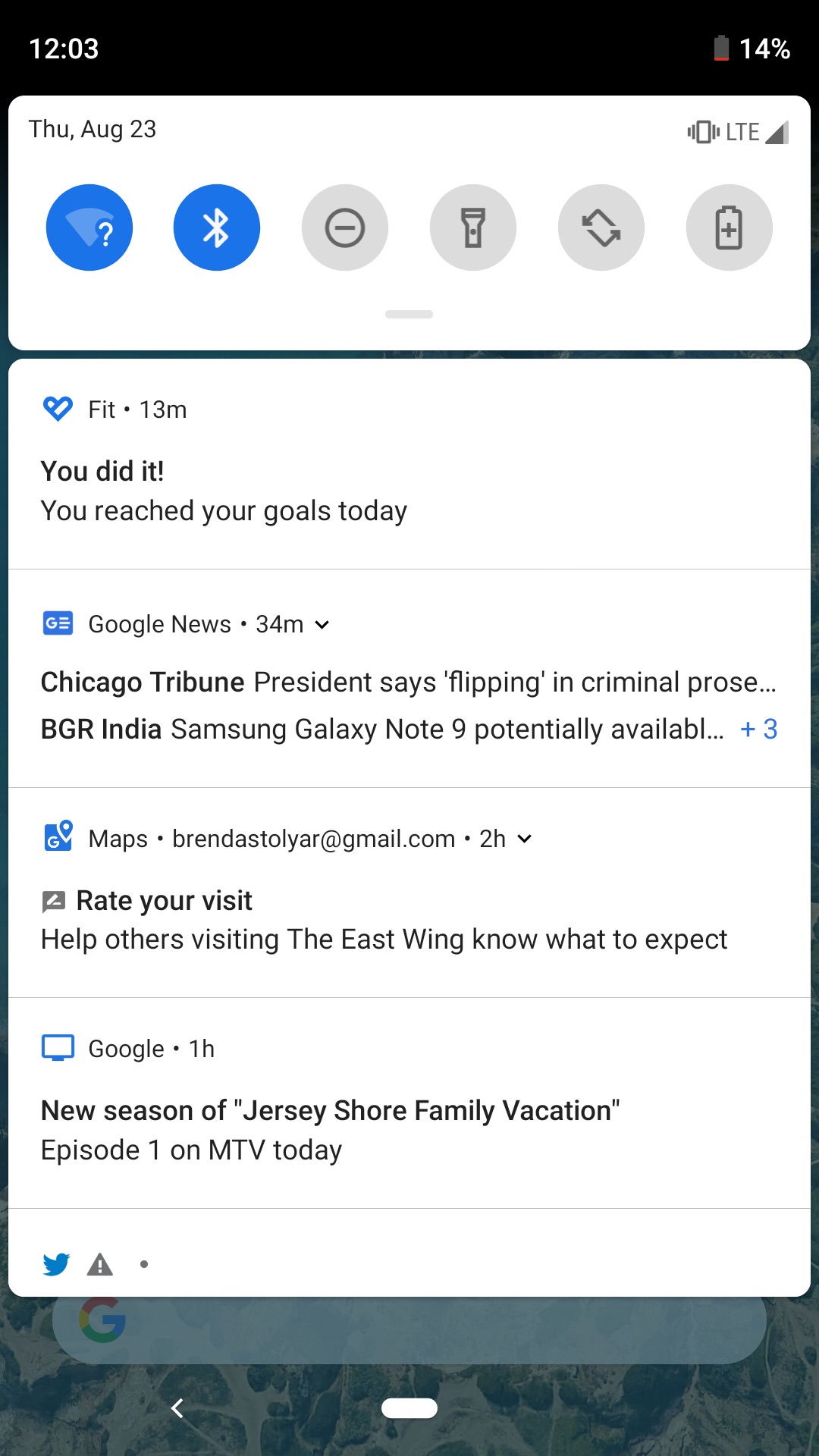819x1456 pixels.
Task: Open the Maps Rate your visit notification
Action: point(409,893)
